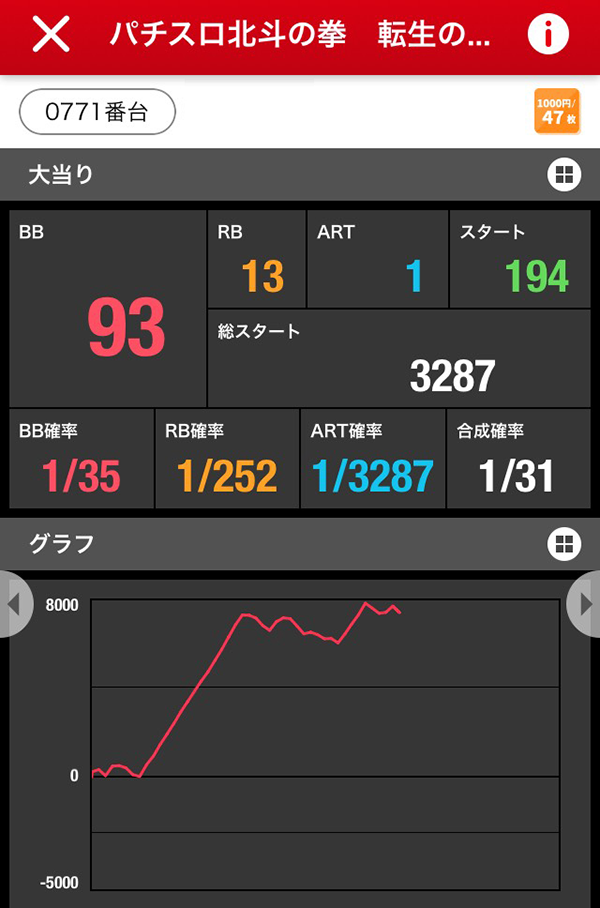Go to previous graph with left arrow

coord(13,604)
